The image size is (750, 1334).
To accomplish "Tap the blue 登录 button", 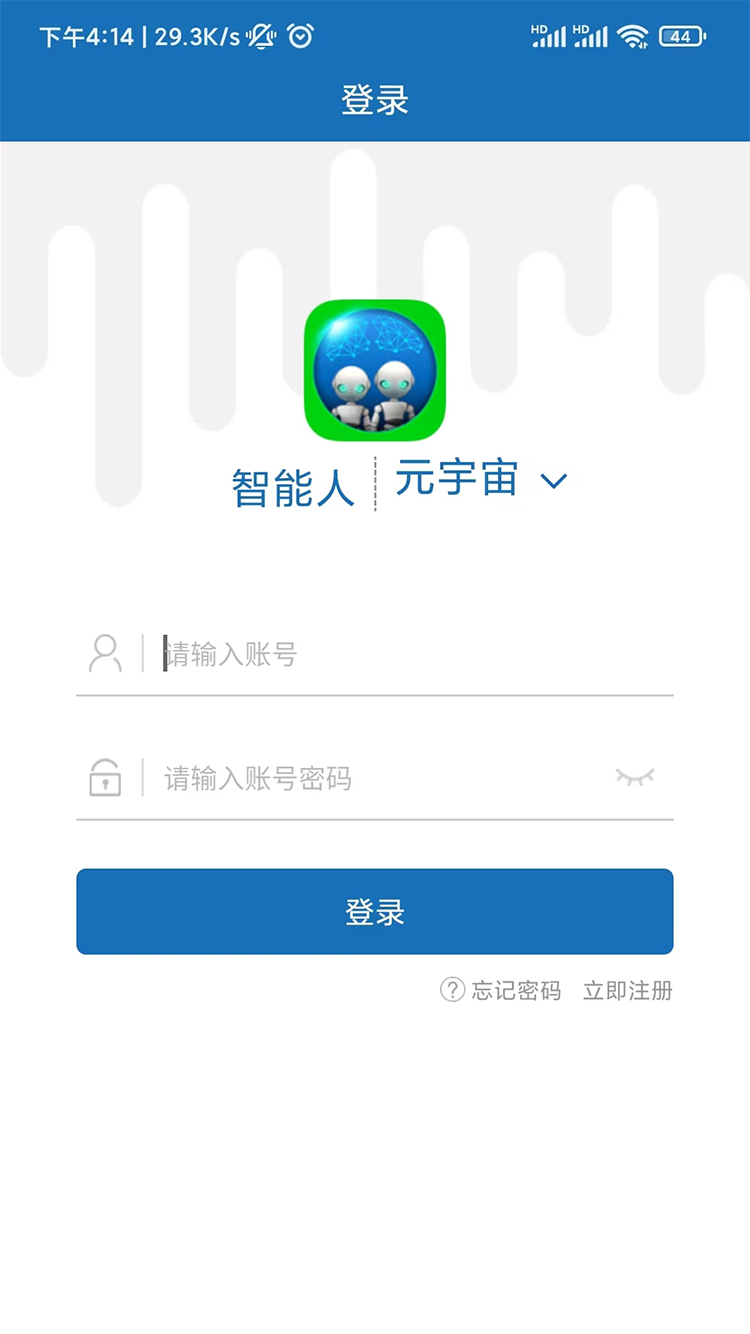I will 375,912.
